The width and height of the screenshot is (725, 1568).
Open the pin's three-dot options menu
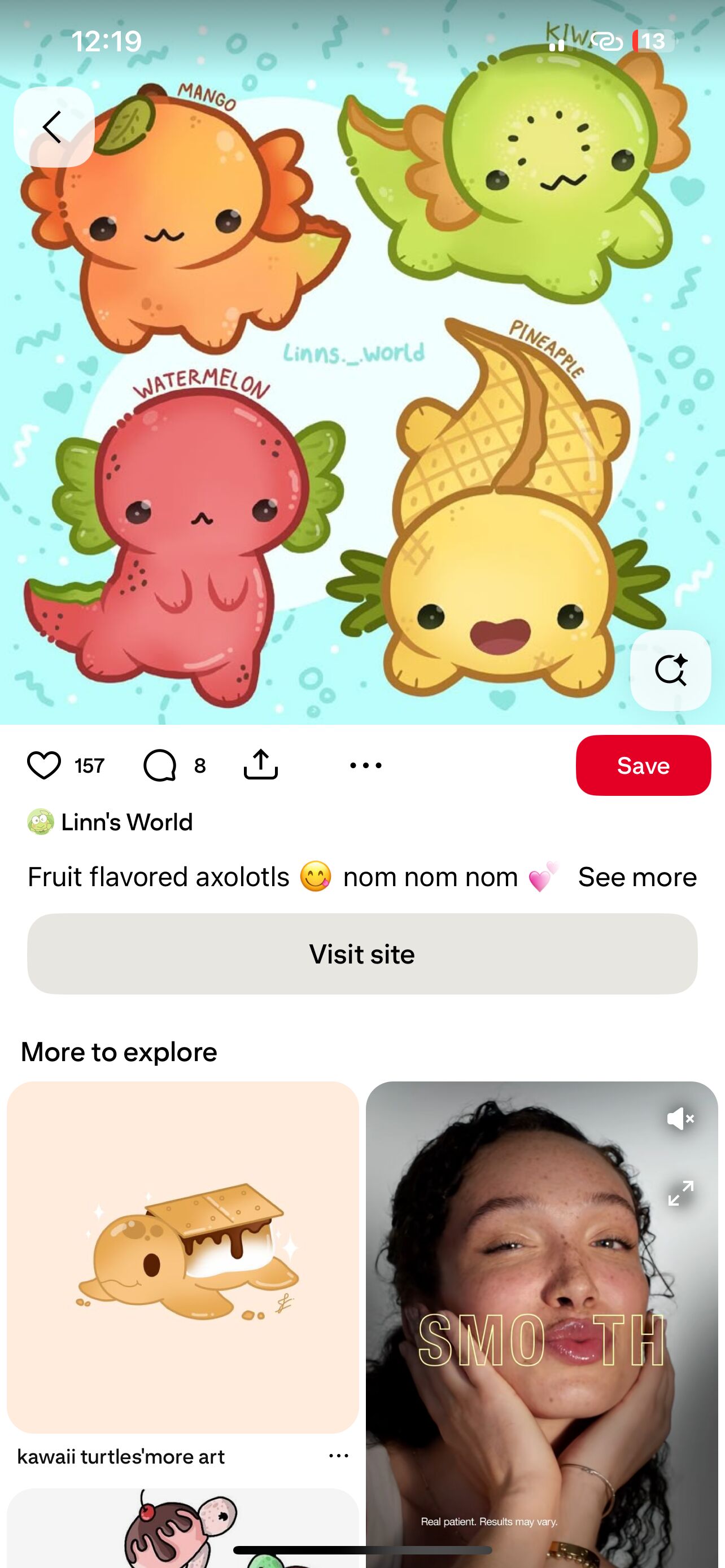point(366,765)
